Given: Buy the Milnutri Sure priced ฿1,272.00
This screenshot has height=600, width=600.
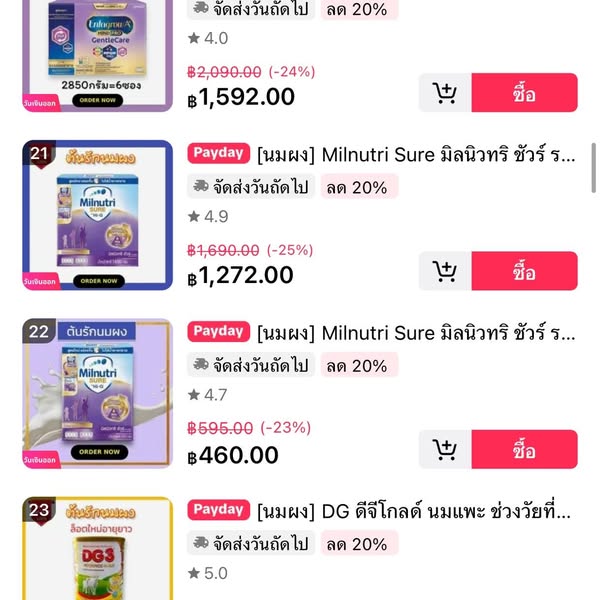Looking at the screenshot, I should [524, 271].
